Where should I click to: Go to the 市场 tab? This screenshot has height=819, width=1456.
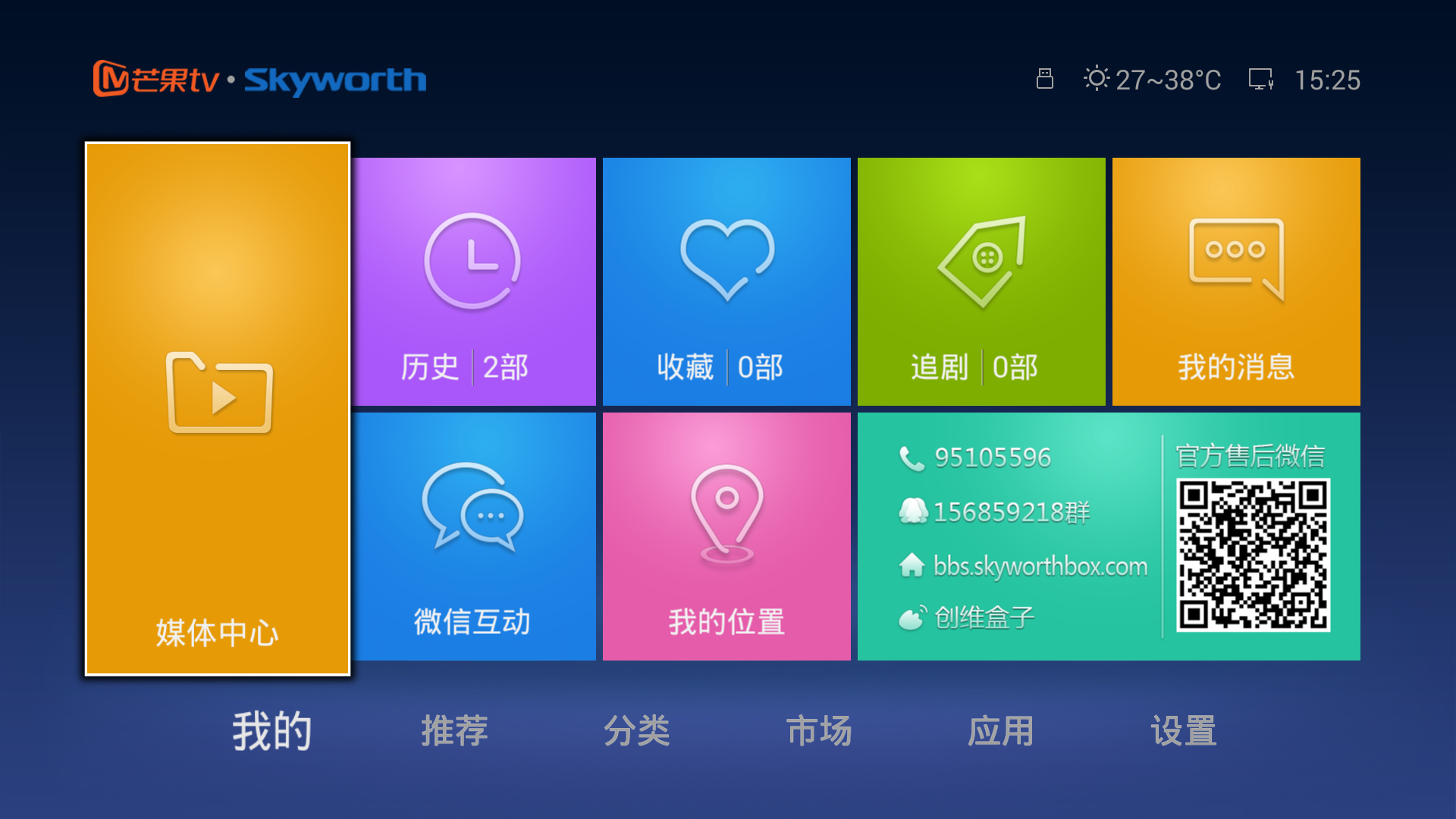point(819,732)
